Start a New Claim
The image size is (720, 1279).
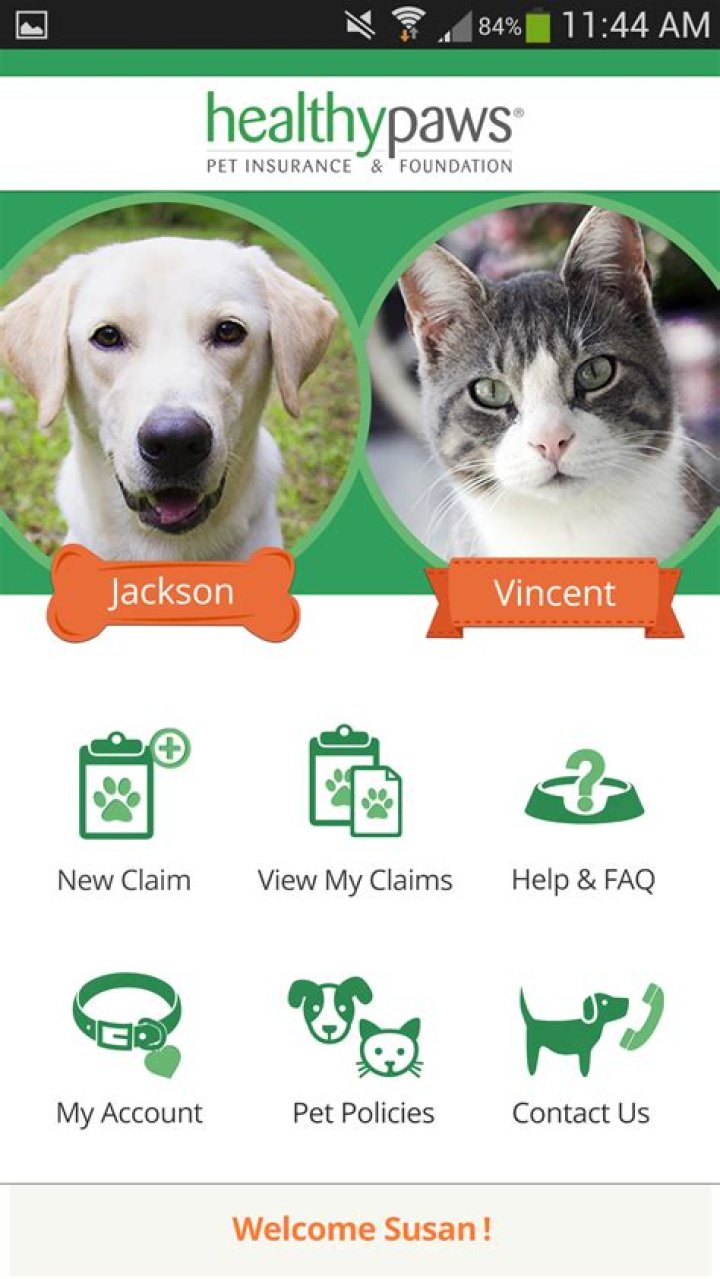(x=125, y=810)
